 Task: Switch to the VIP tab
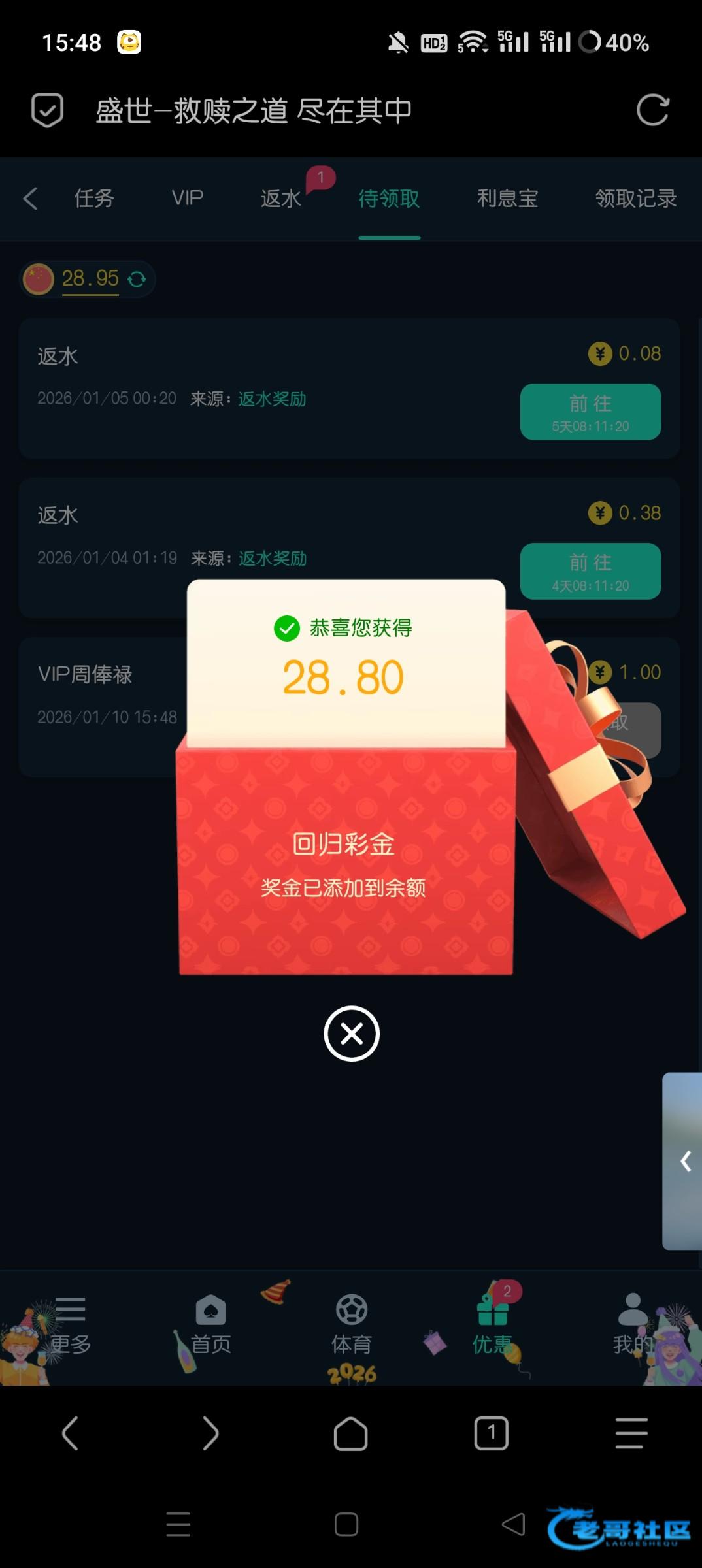188,198
